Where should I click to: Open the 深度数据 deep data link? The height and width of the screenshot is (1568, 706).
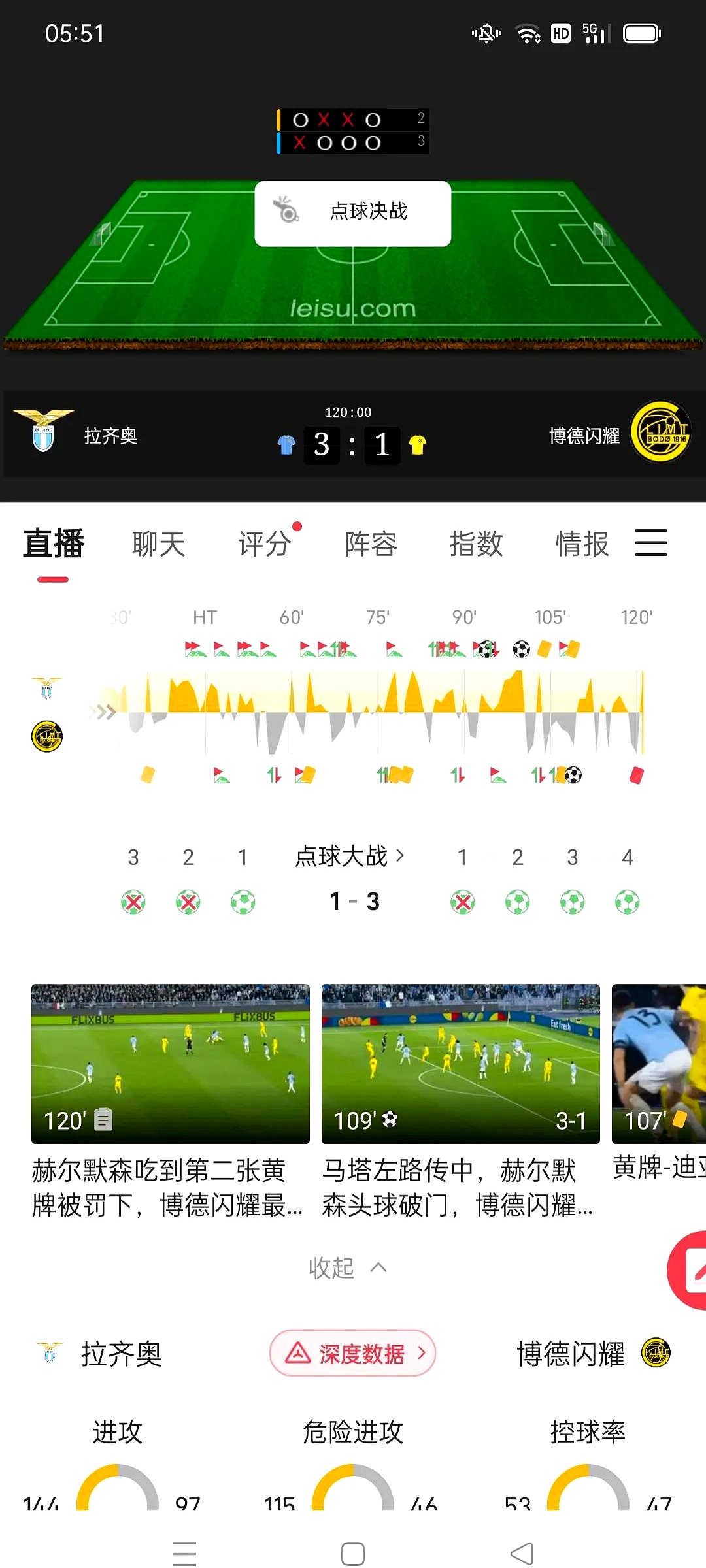click(x=353, y=1354)
